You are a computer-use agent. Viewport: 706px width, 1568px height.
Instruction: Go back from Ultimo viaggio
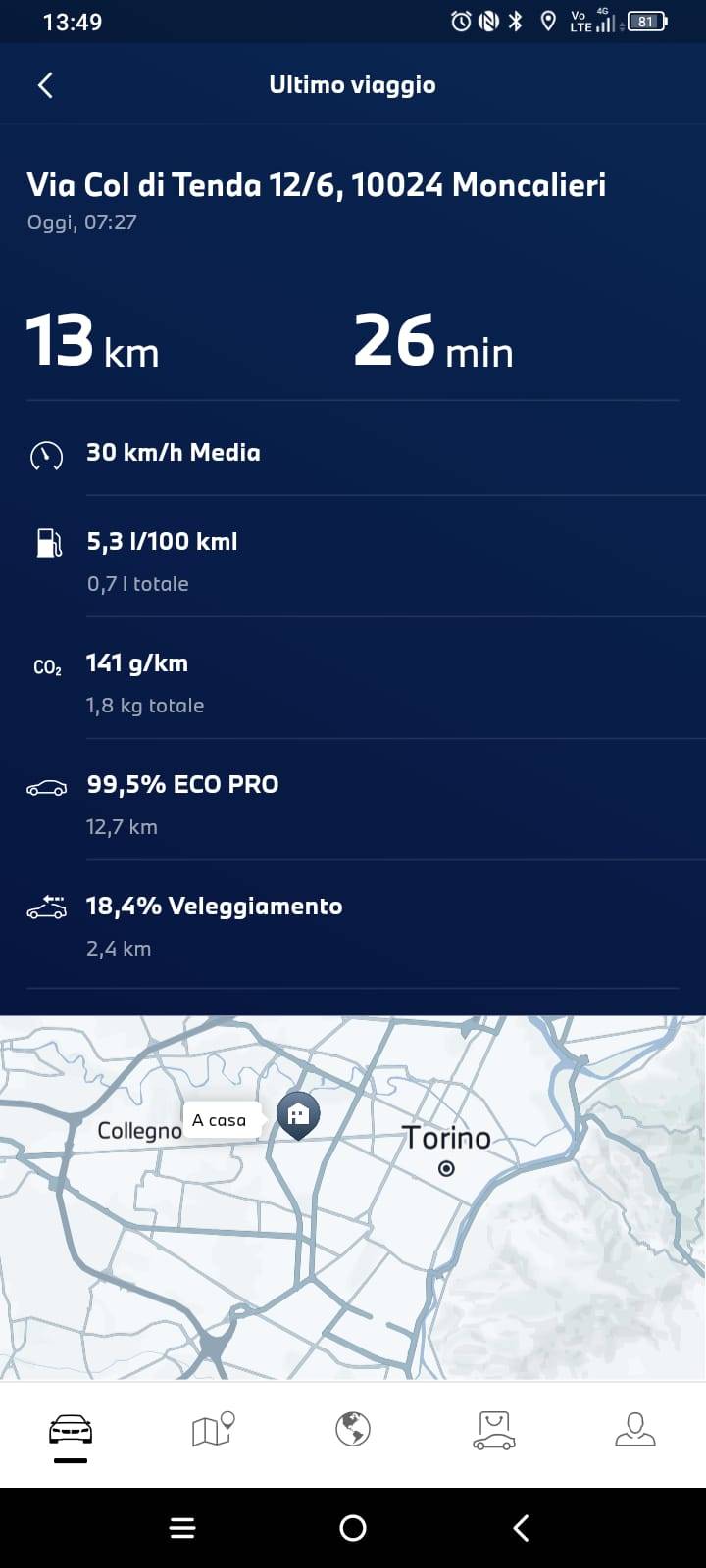coord(45,85)
